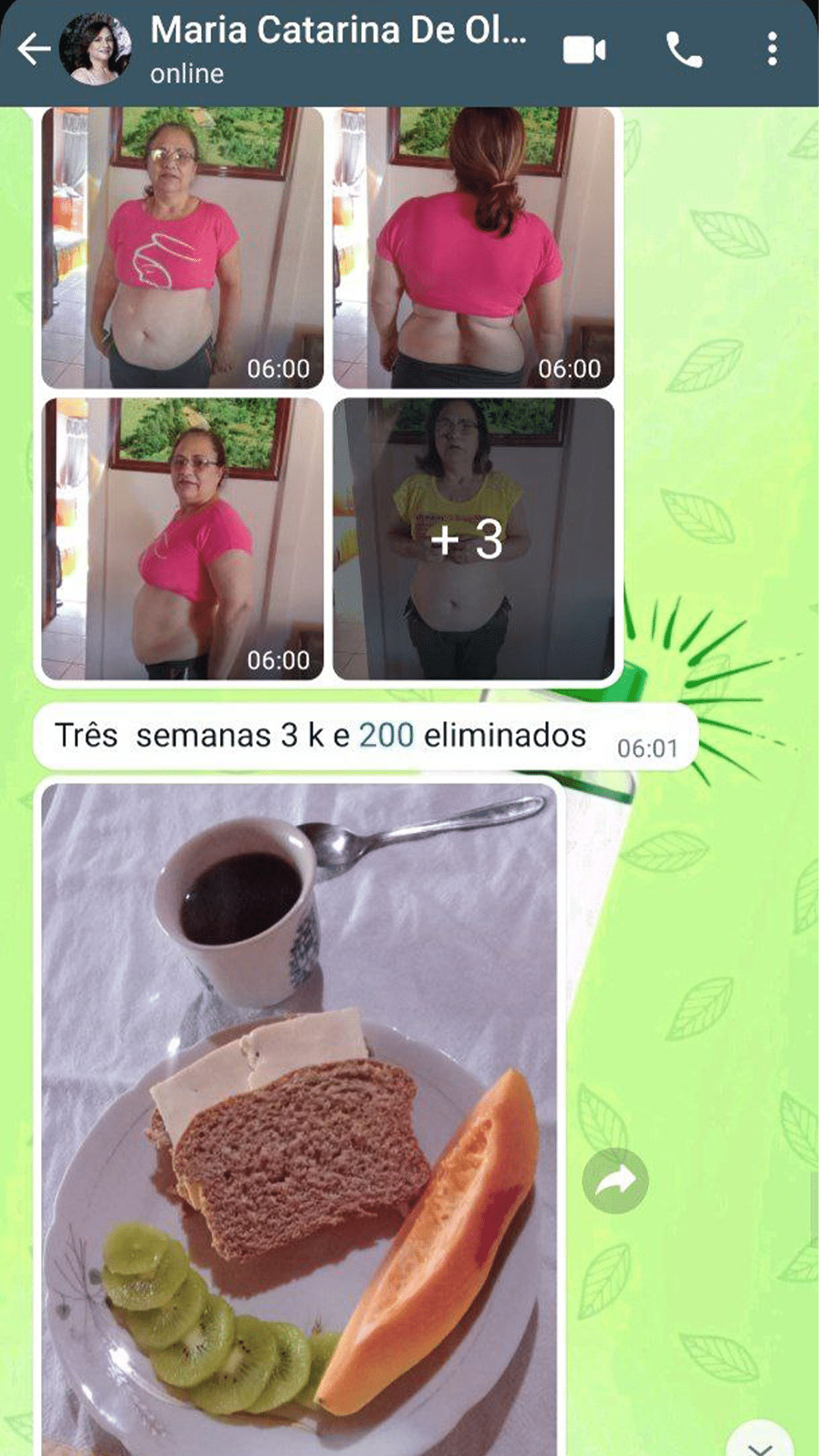
Task: Start a voice call with Maria Catarina
Action: [684, 50]
